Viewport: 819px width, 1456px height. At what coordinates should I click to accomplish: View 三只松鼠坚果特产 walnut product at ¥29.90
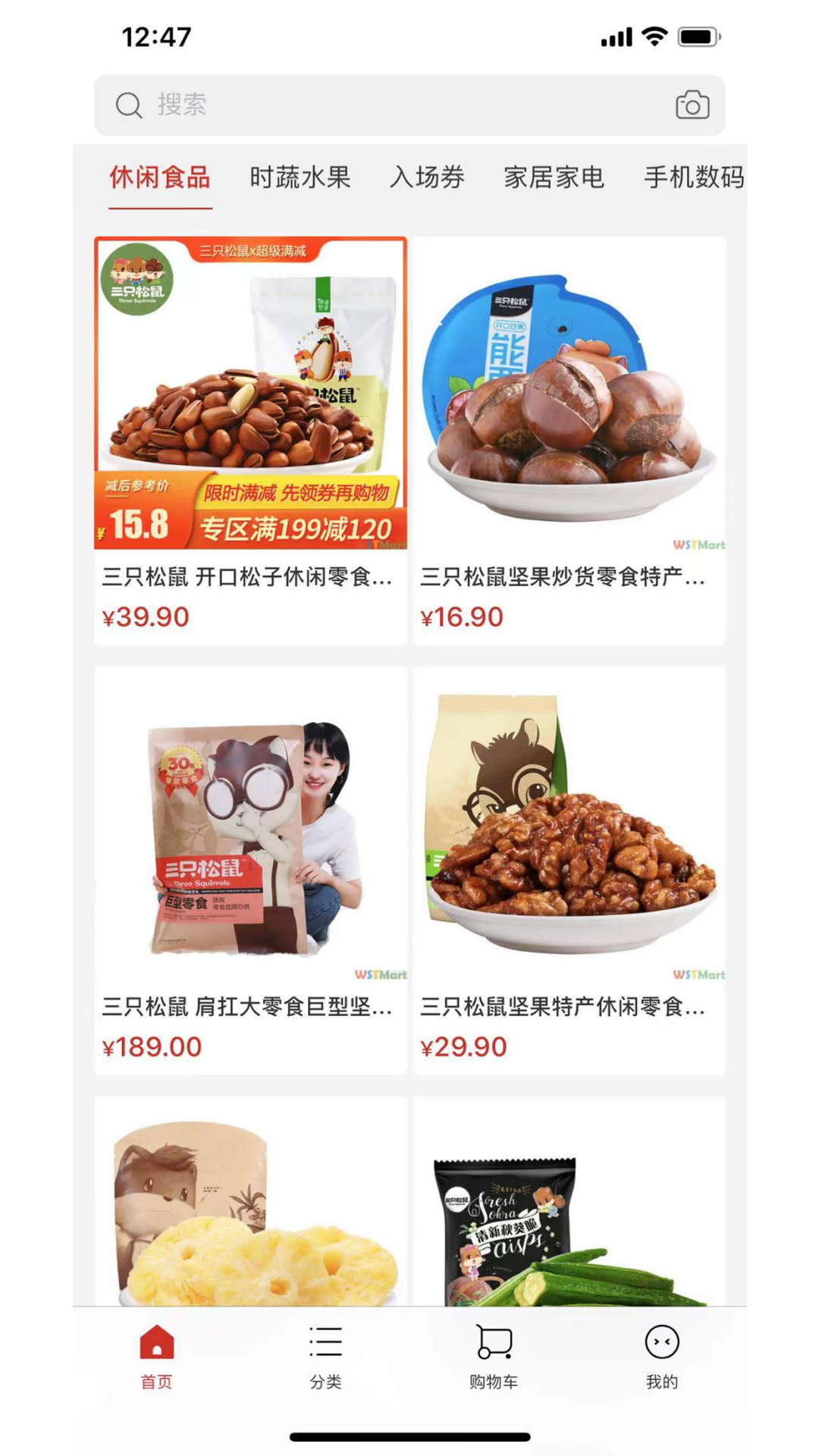(569, 870)
